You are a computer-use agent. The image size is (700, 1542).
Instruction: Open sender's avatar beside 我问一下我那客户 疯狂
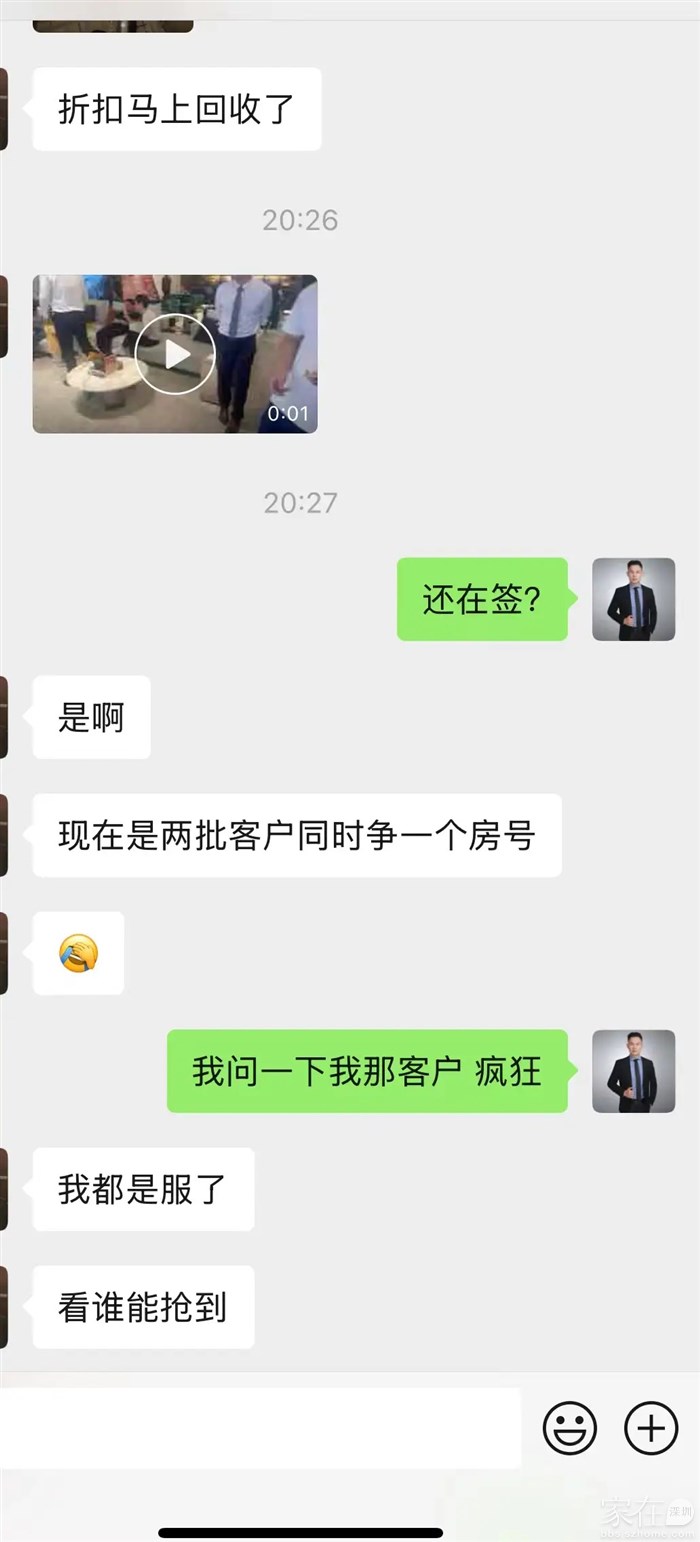633,1071
